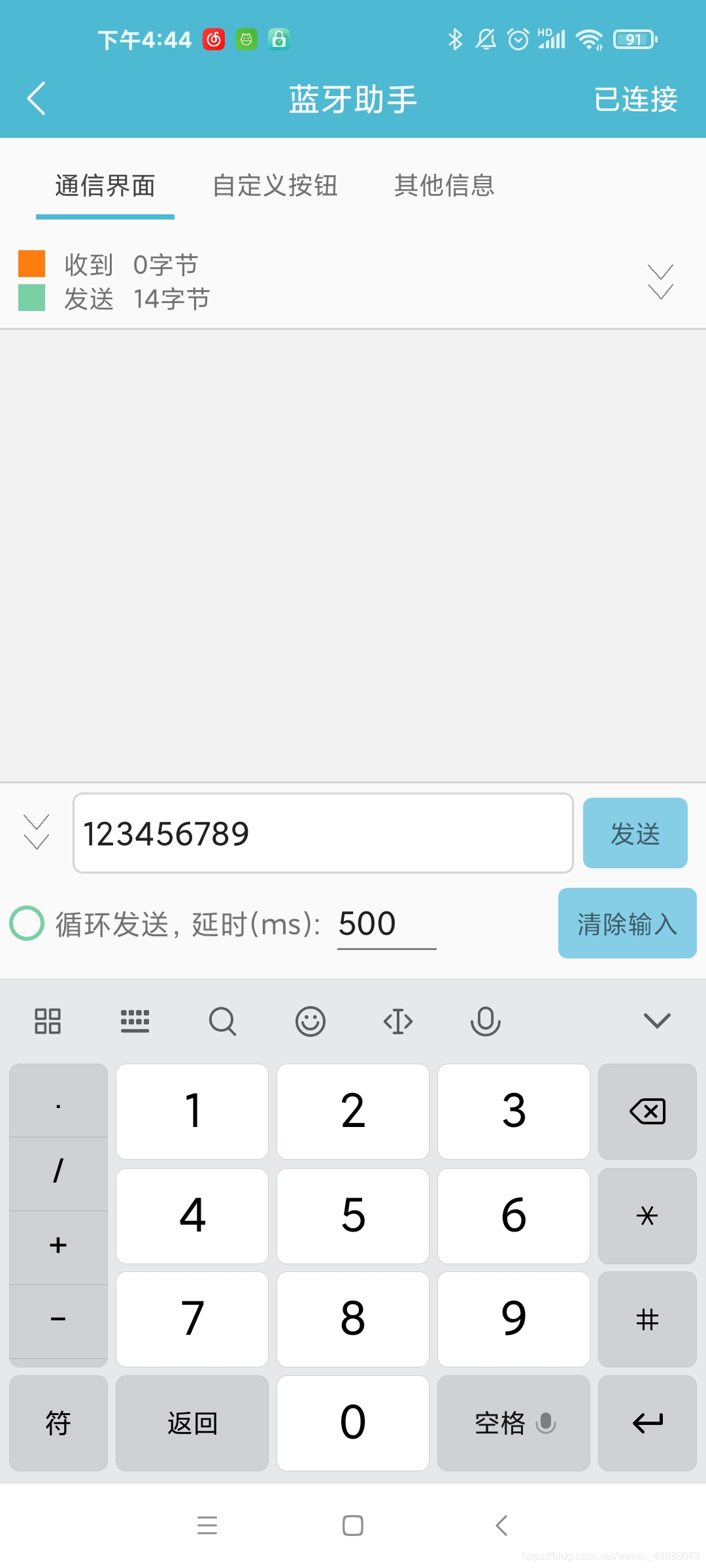Enable 循环发送 (loop sending) option
This screenshot has width=706, height=1568.
27,924
